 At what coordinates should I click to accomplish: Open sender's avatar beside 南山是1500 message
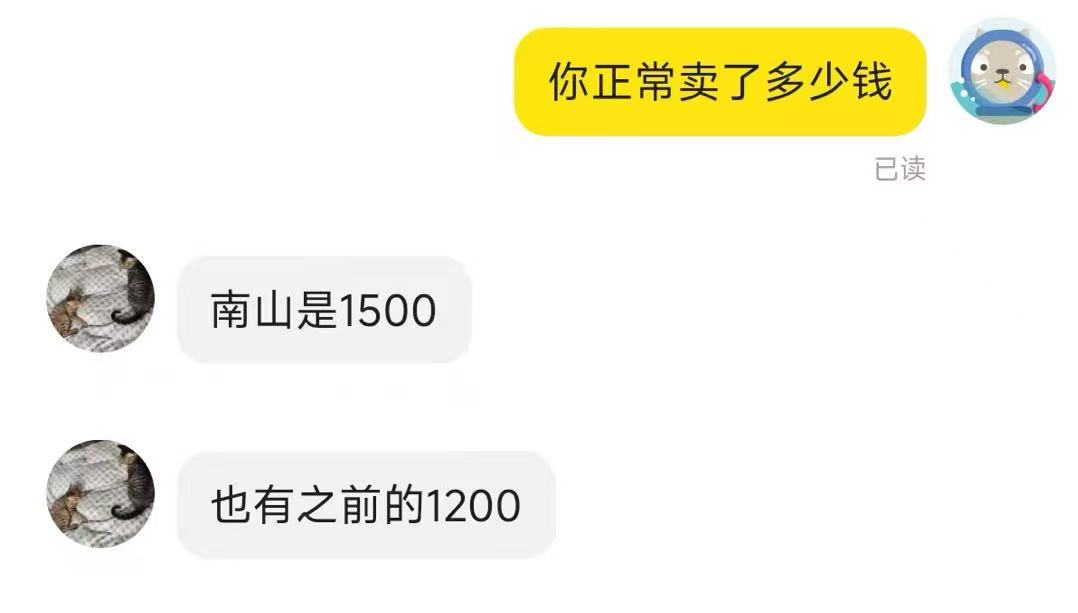[x=101, y=298]
